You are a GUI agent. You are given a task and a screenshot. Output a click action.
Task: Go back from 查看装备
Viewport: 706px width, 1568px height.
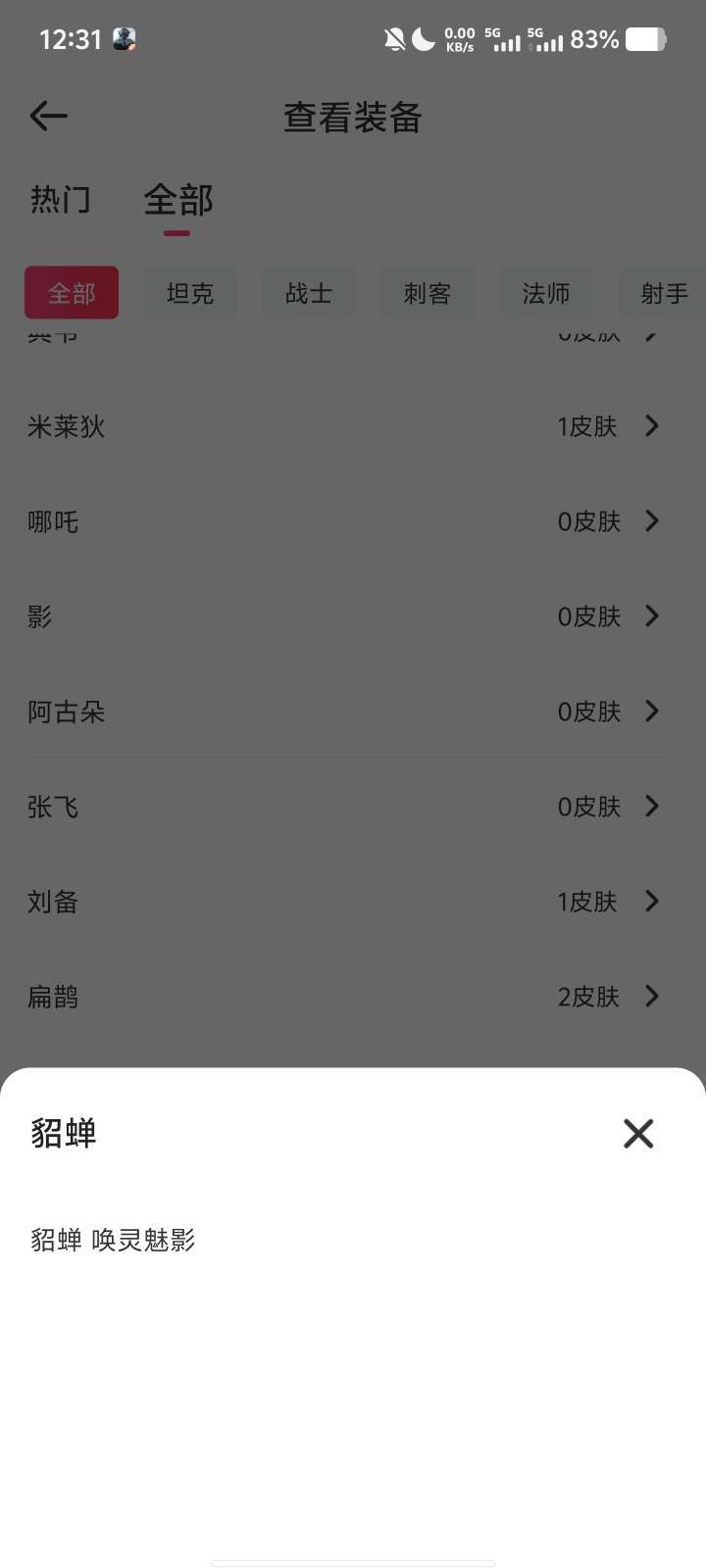tap(49, 117)
